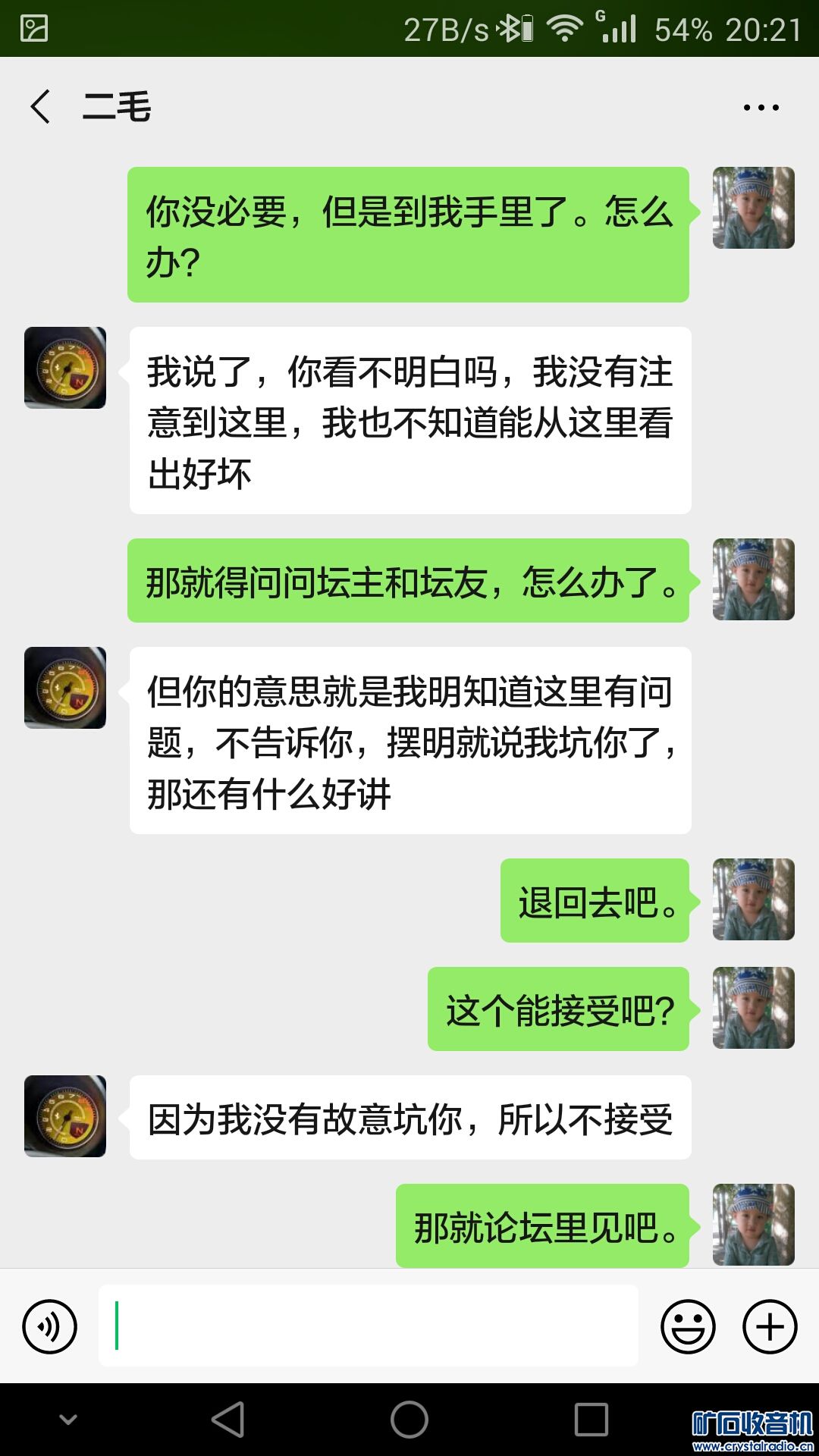Open the chat overflow menu
819x1456 pixels.
coord(761,108)
